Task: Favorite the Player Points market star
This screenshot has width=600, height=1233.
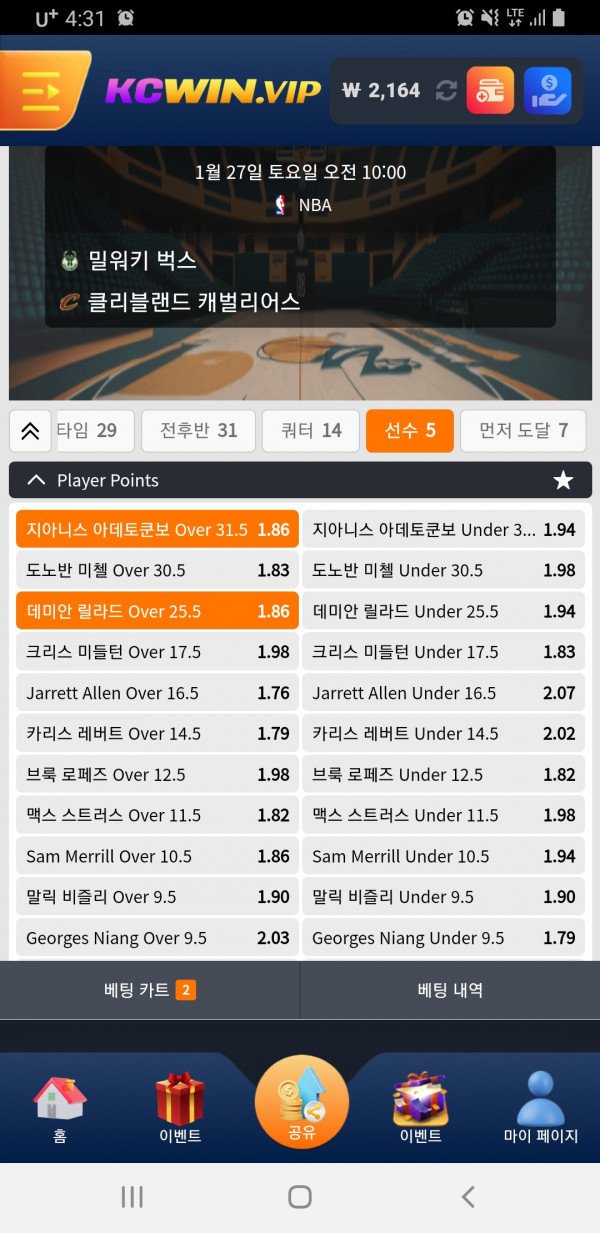Action: (563, 481)
